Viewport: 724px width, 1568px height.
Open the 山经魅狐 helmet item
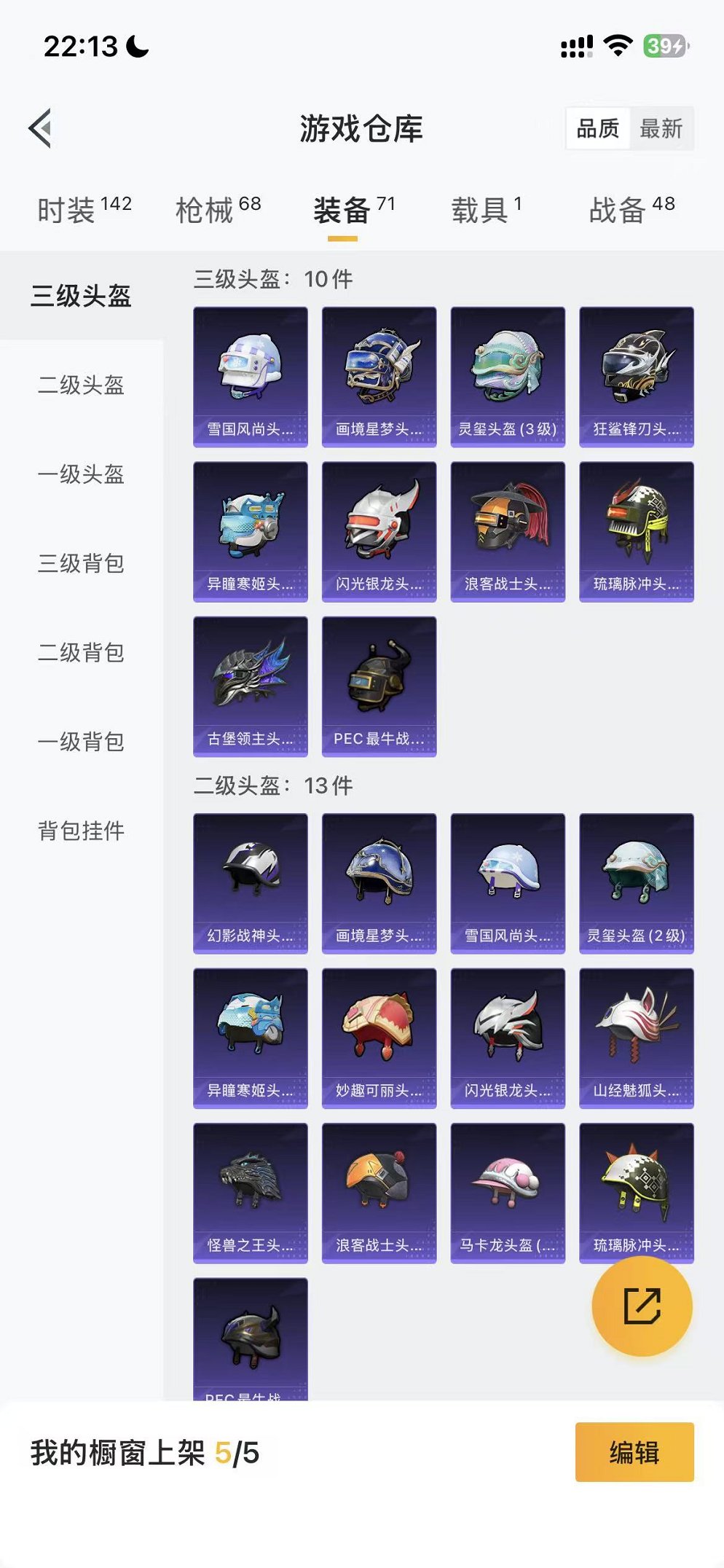tap(636, 1038)
